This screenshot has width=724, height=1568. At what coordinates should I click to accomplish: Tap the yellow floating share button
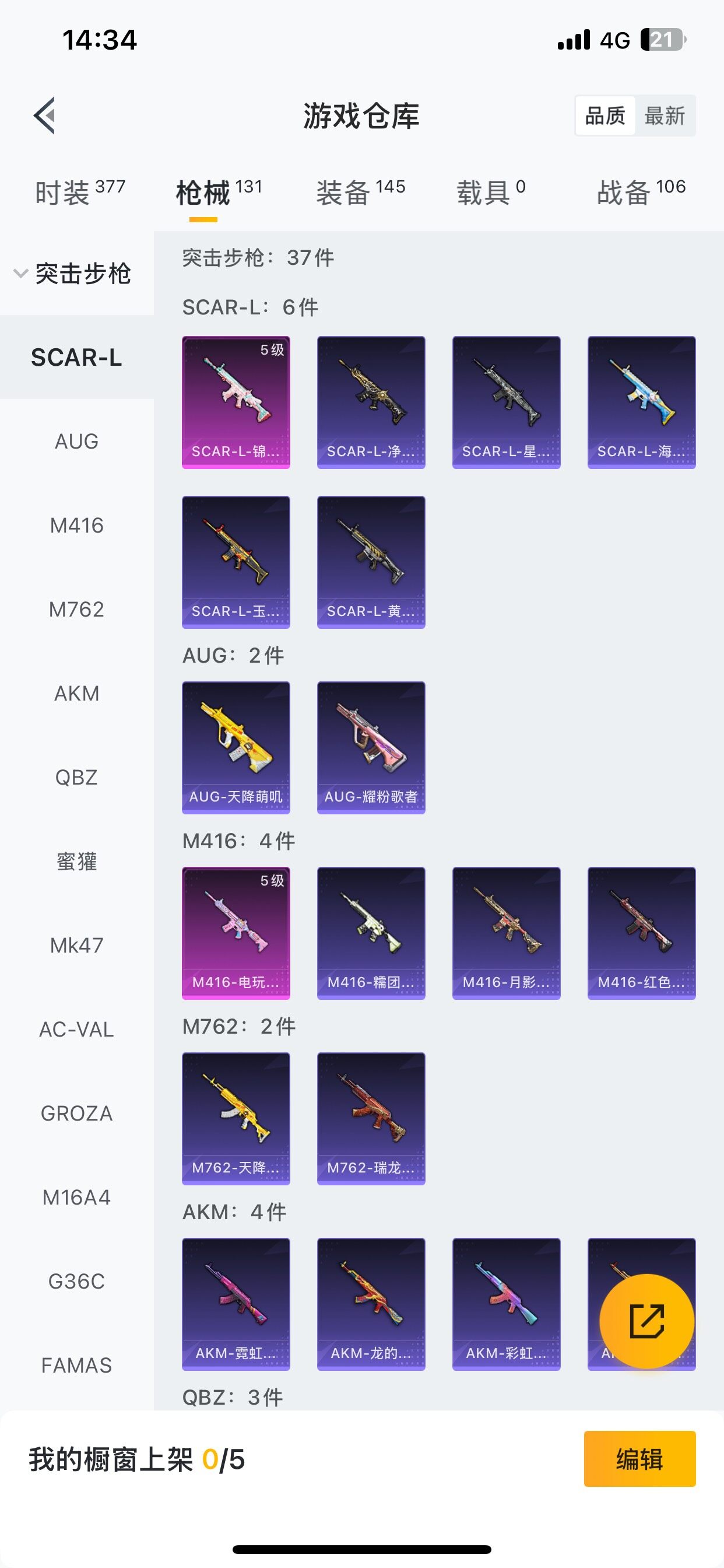[646, 1321]
